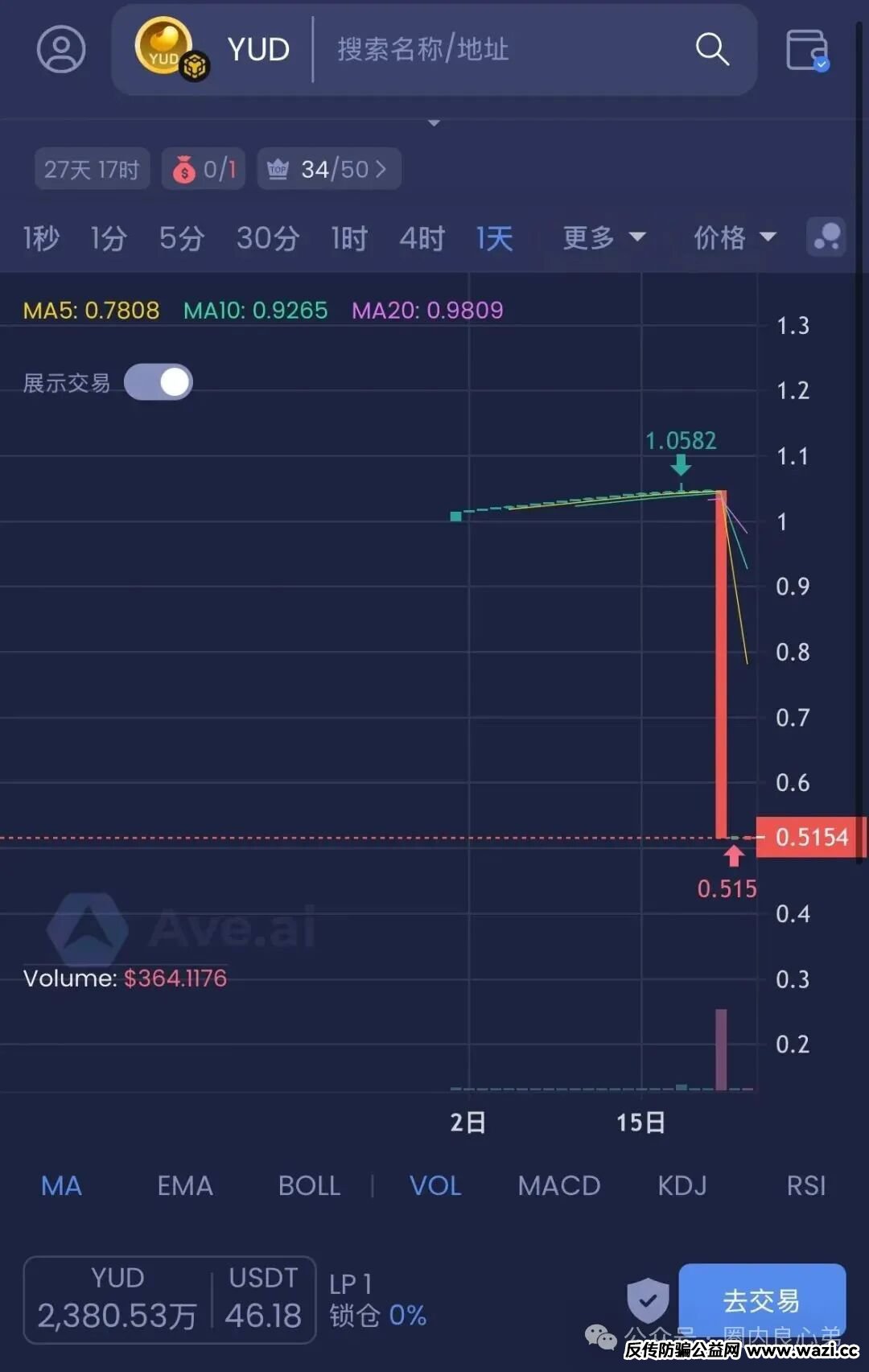Tap the 去交易 trade button
The width and height of the screenshot is (869, 1372).
(x=761, y=1299)
